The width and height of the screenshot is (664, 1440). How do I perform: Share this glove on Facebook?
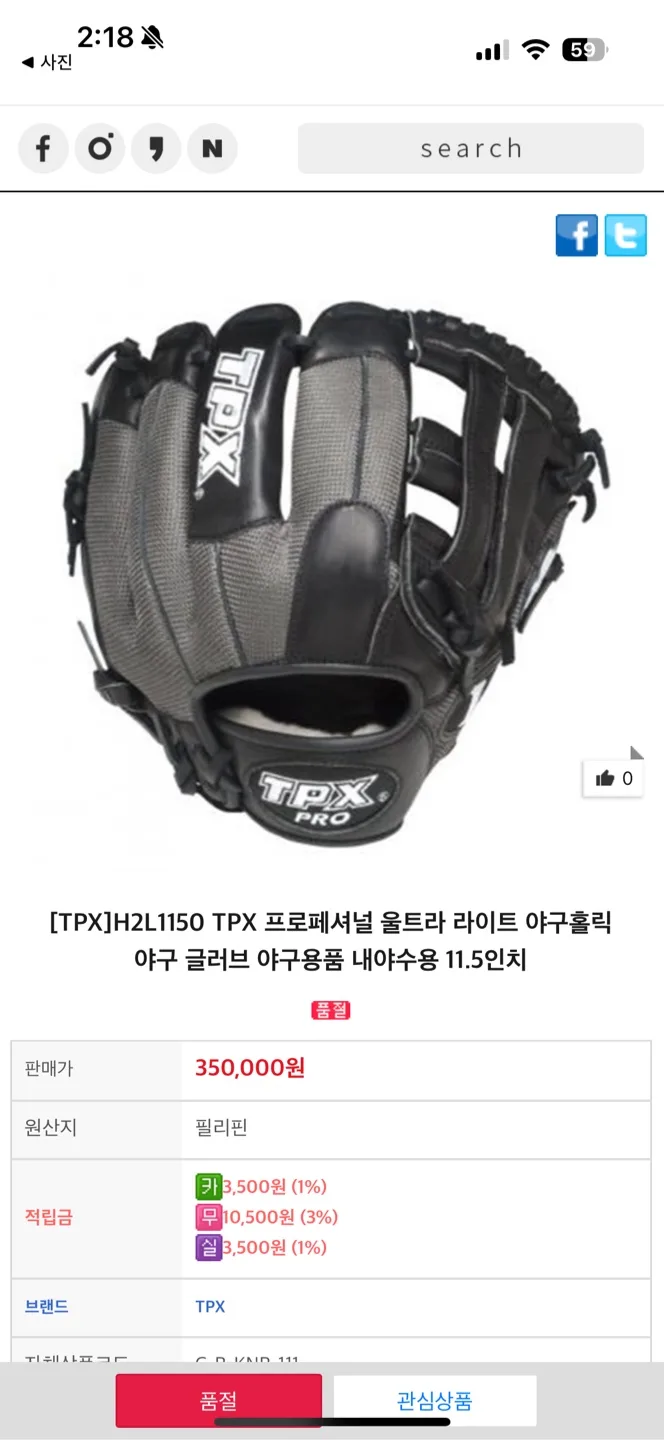click(x=577, y=236)
